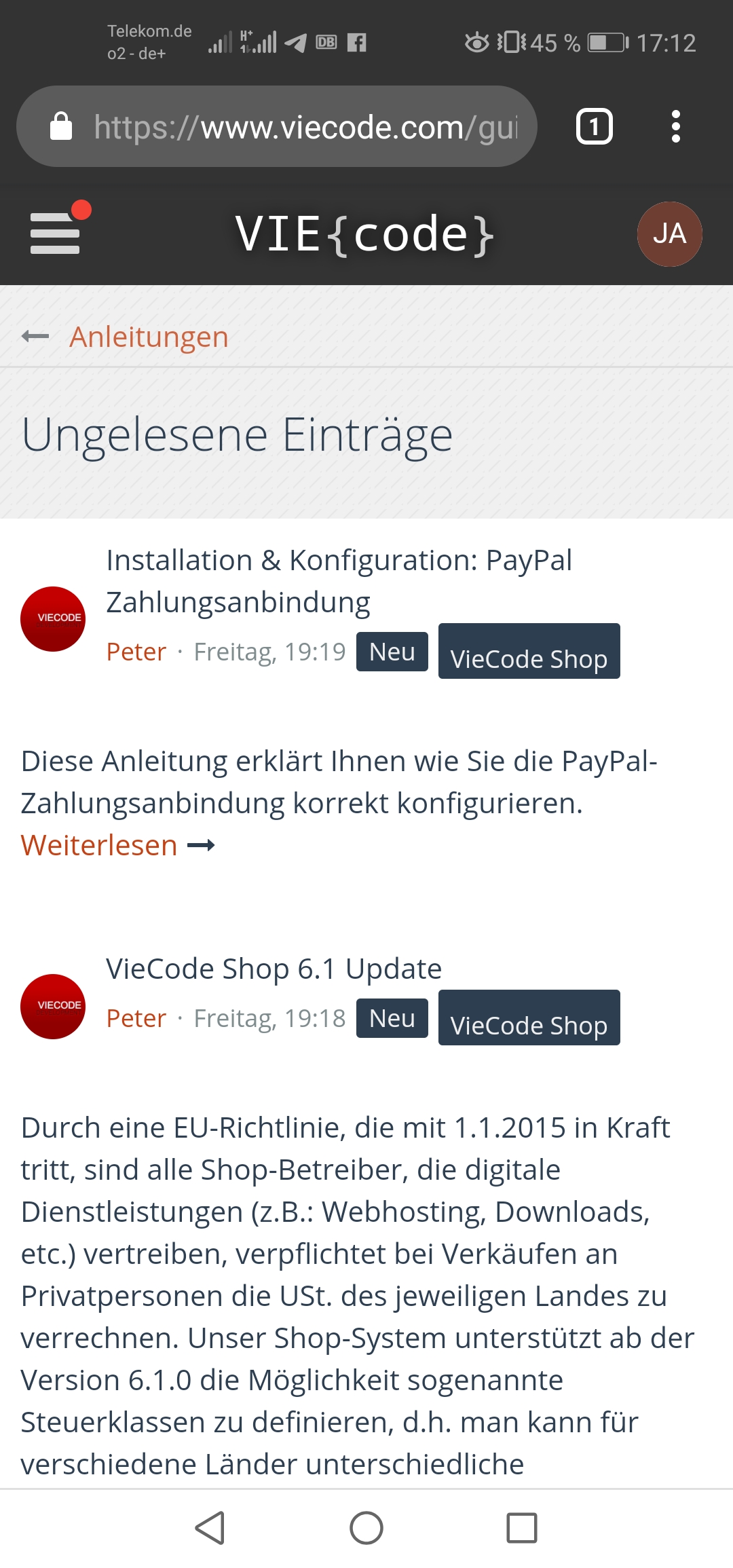Open the browser tab switcher
The height and width of the screenshot is (1568, 733).
coord(594,127)
